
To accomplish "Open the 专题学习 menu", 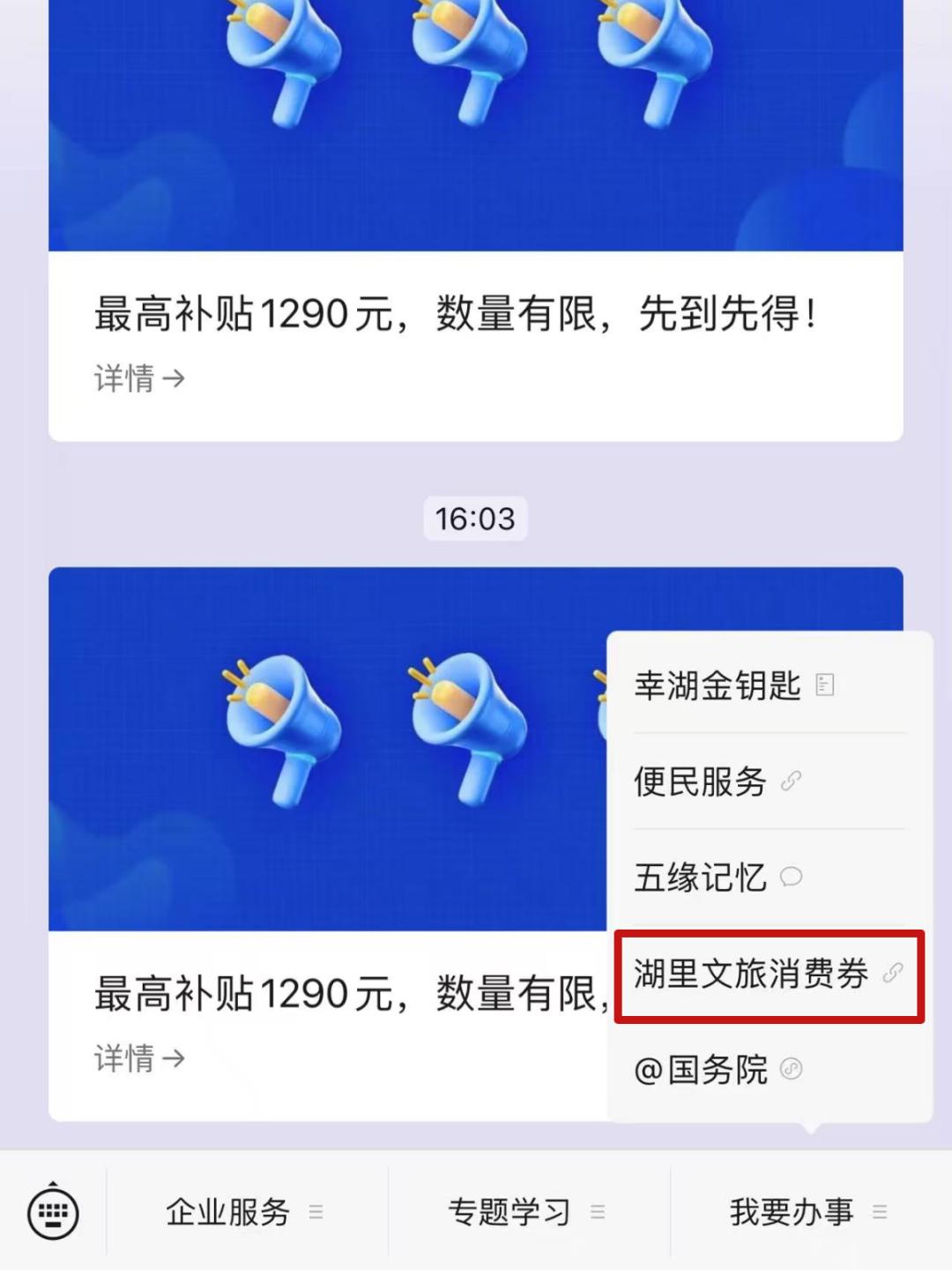I will tap(527, 1213).
